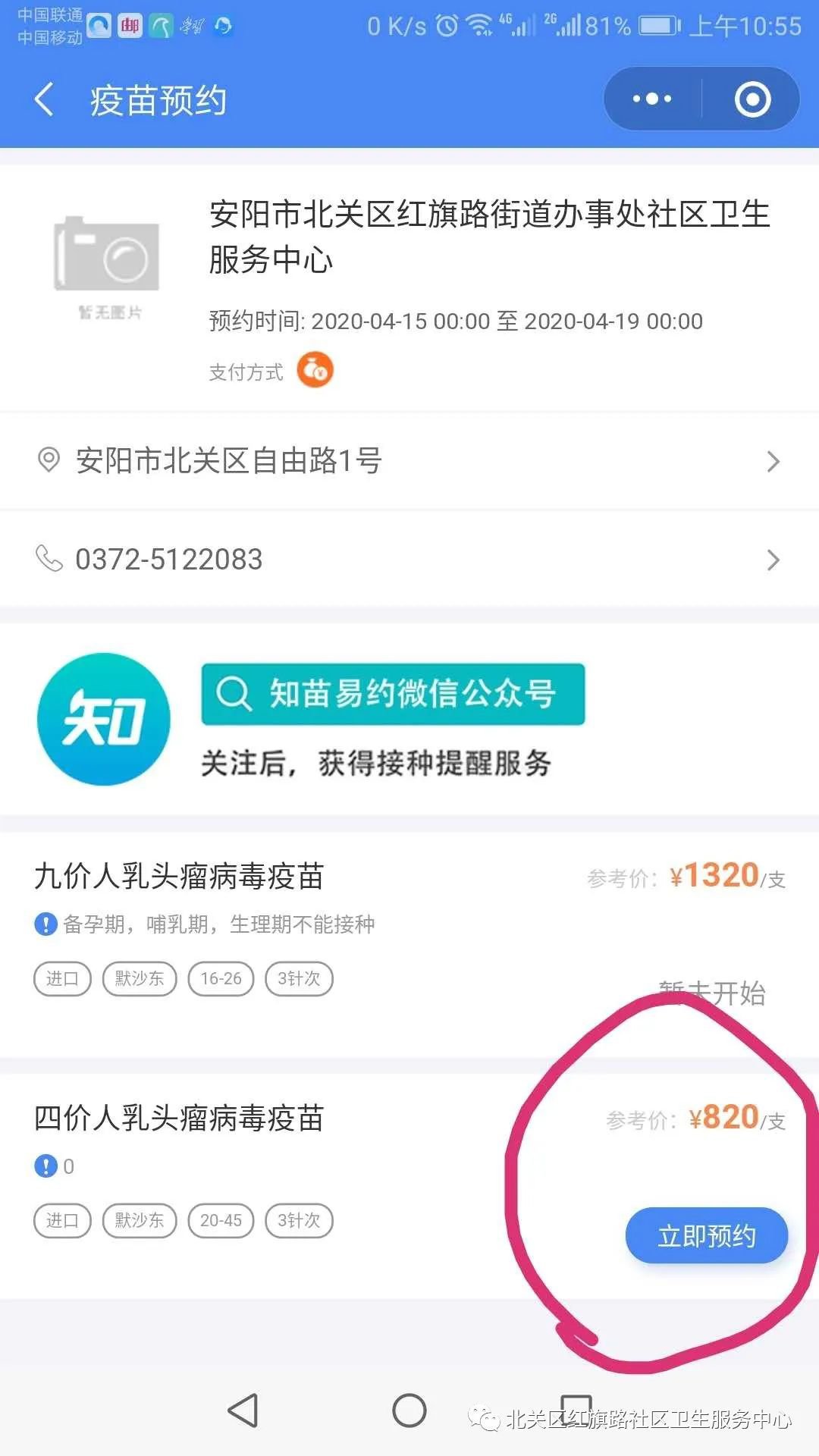Go back from the 疫苗预约 page
Image resolution: width=819 pixels, height=1456 pixels.
click(x=44, y=100)
